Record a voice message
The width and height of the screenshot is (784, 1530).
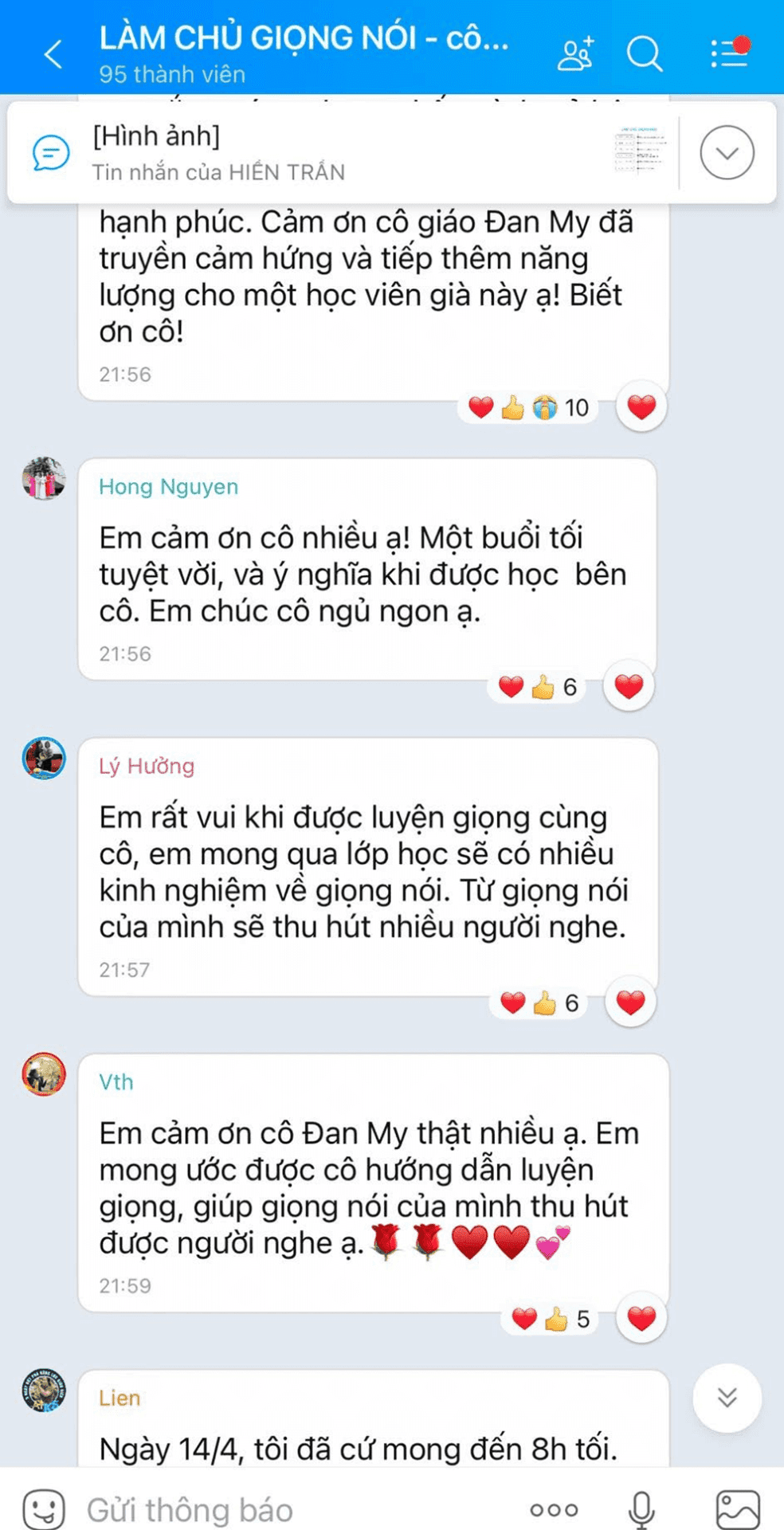coord(641,1509)
